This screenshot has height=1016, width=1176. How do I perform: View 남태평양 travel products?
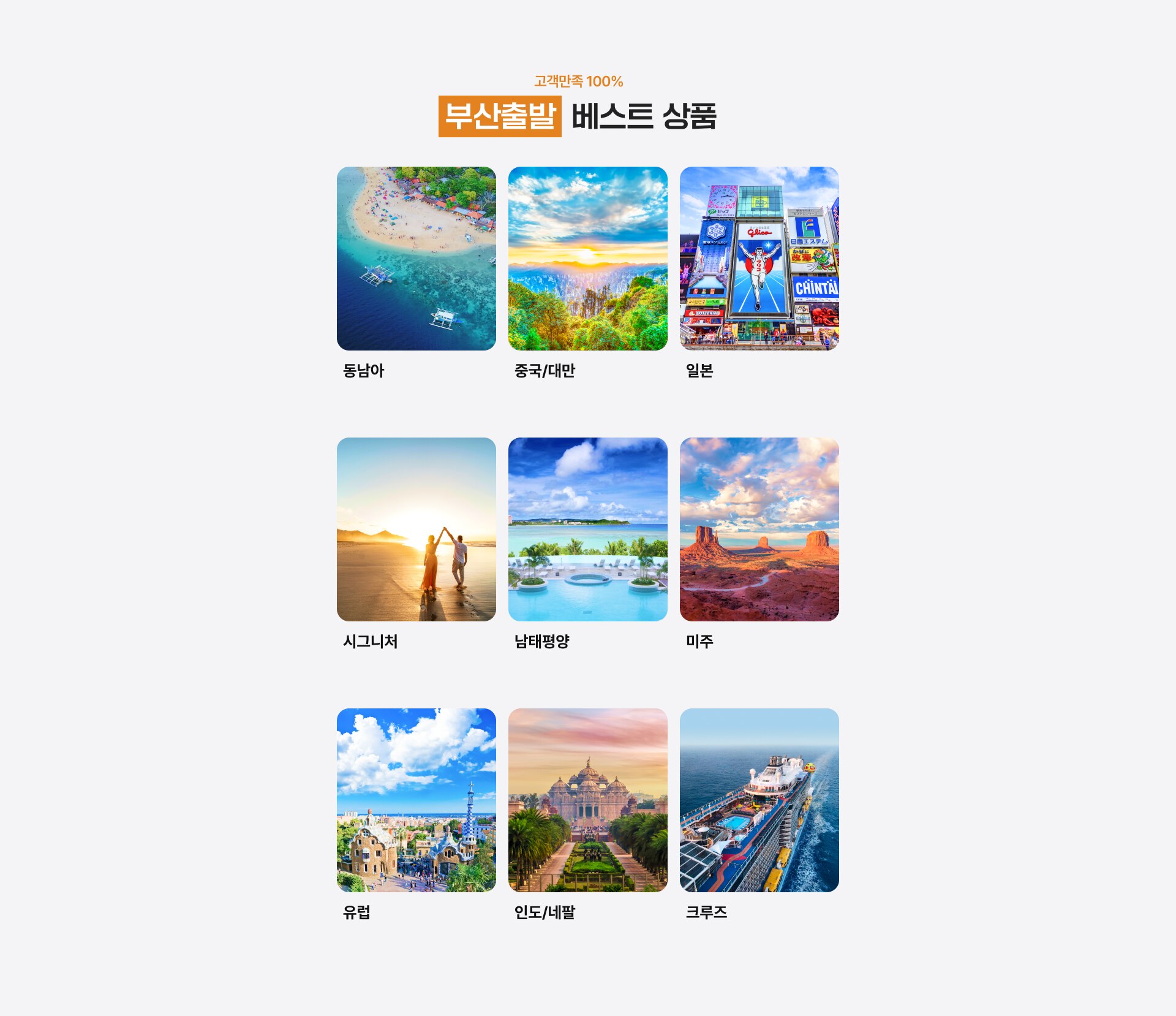click(x=587, y=529)
